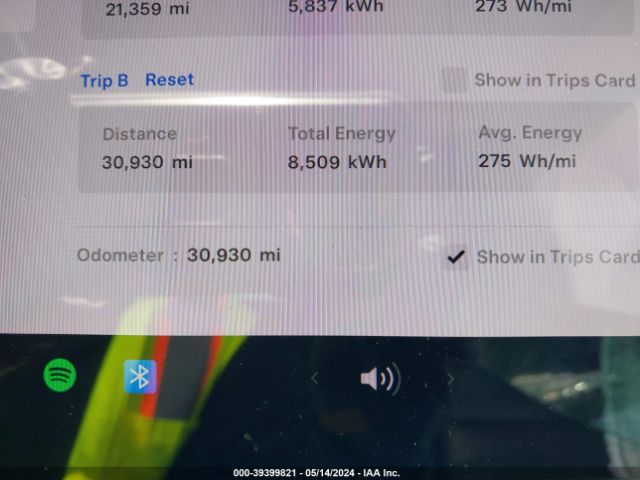This screenshot has width=640, height=480.
Task: Tap the volume speaker icon
Action: tap(380, 379)
